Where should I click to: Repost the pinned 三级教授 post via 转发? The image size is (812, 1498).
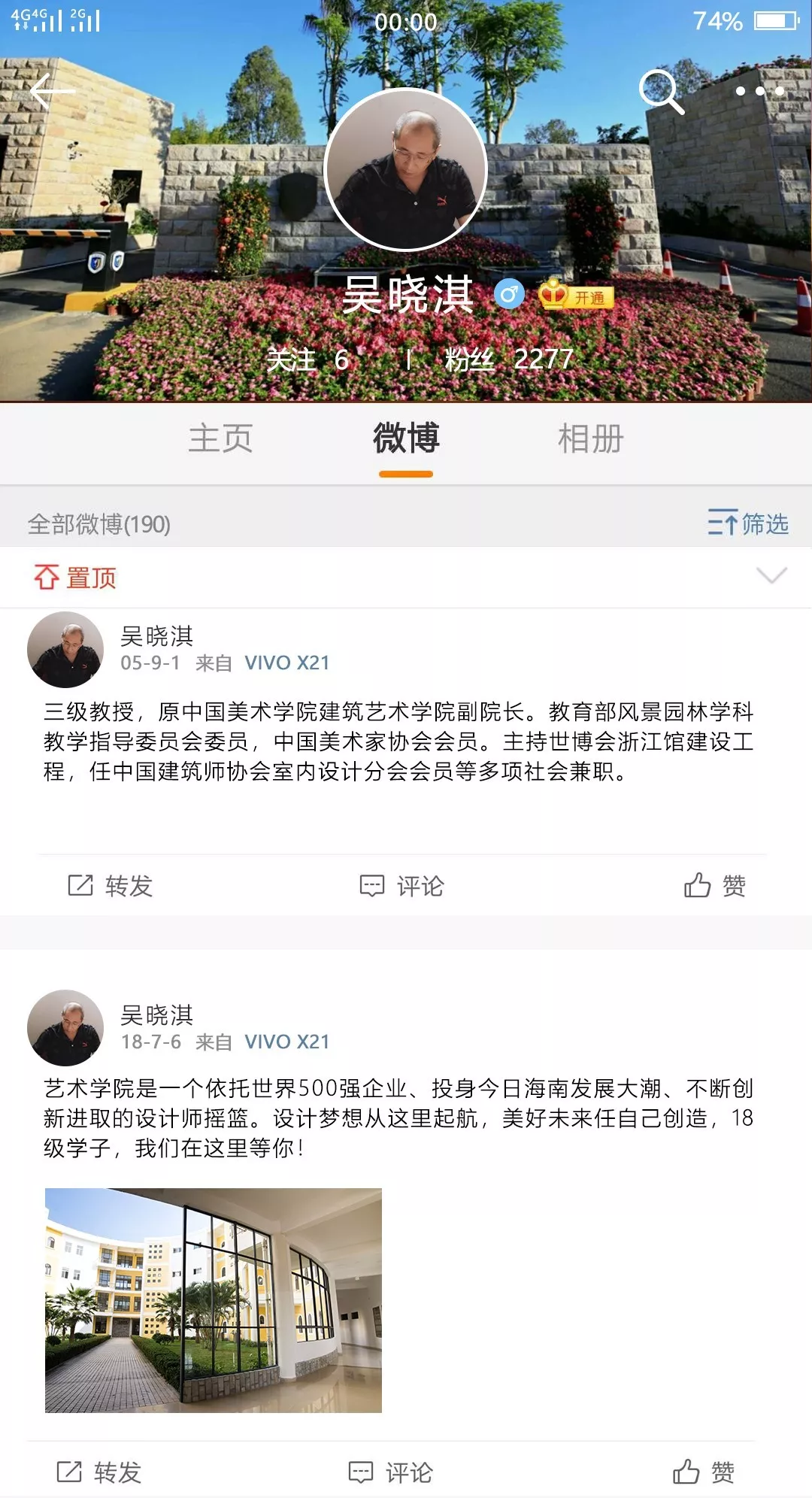111,886
